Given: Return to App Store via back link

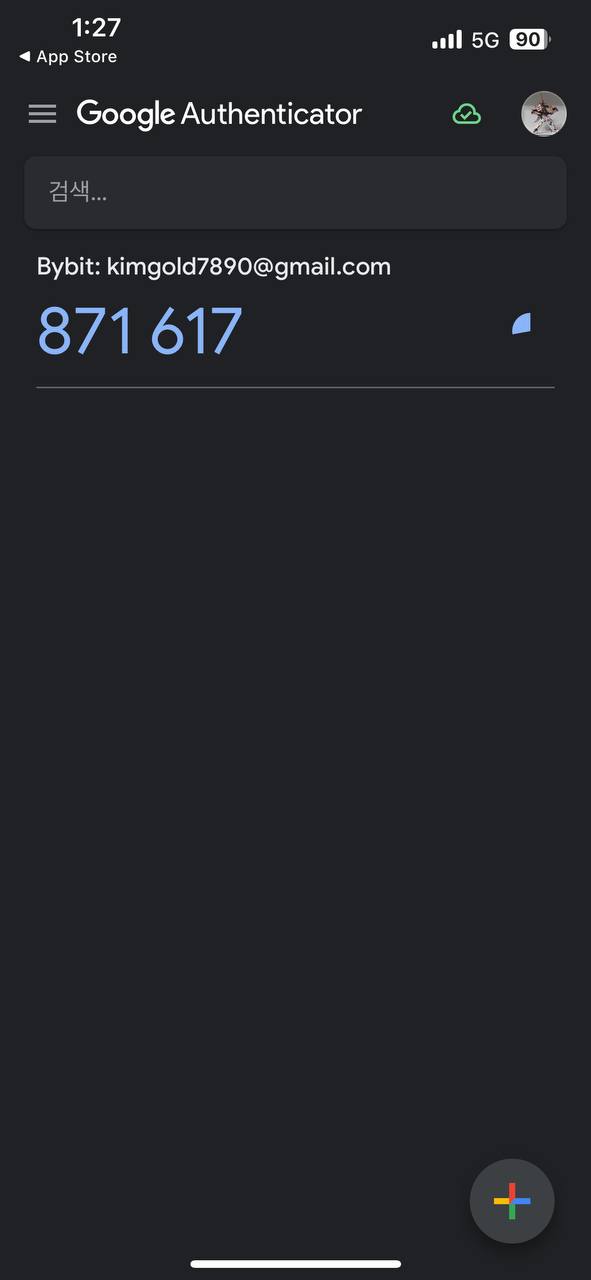Looking at the screenshot, I should tap(68, 57).
